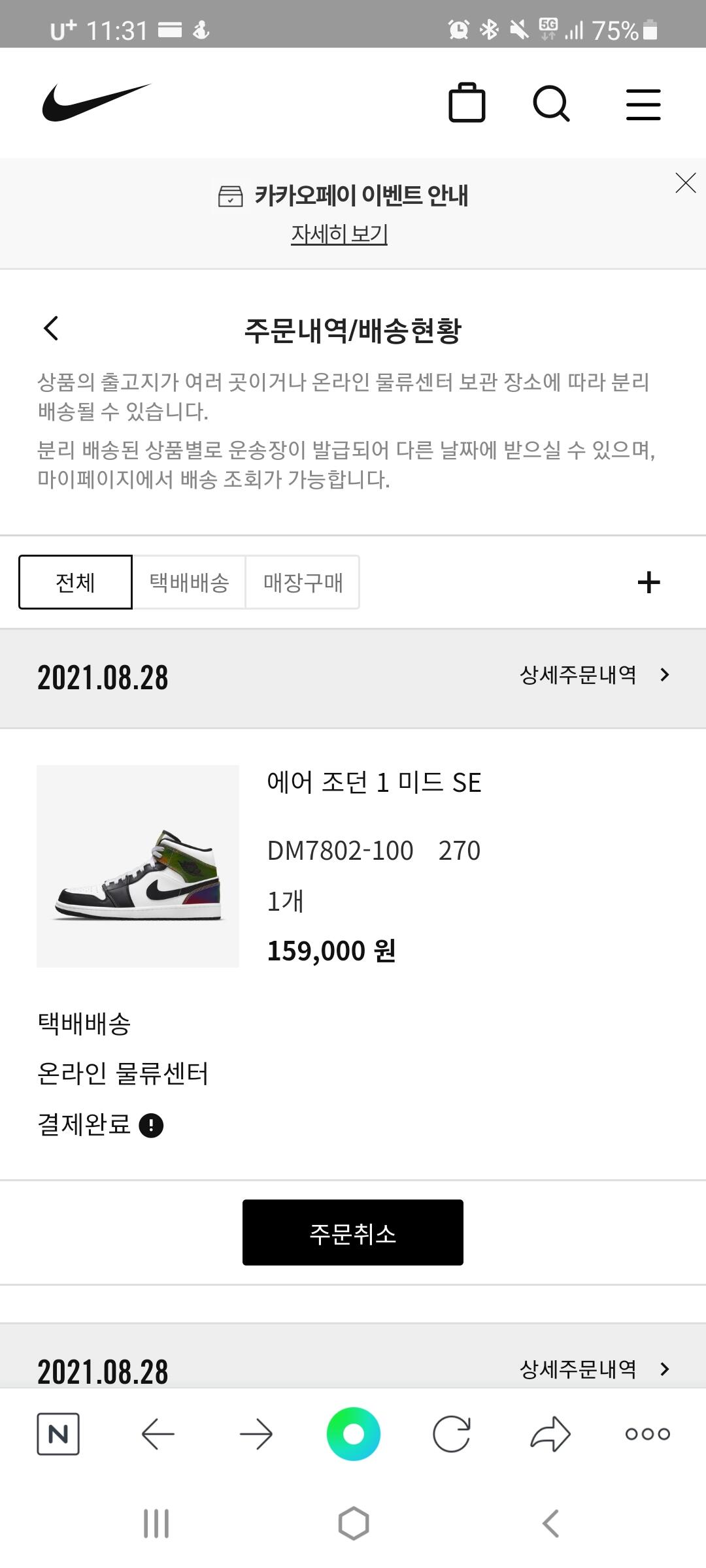Reload the page in browser toolbar
Screen dimensions: 706x1568
(x=452, y=1434)
